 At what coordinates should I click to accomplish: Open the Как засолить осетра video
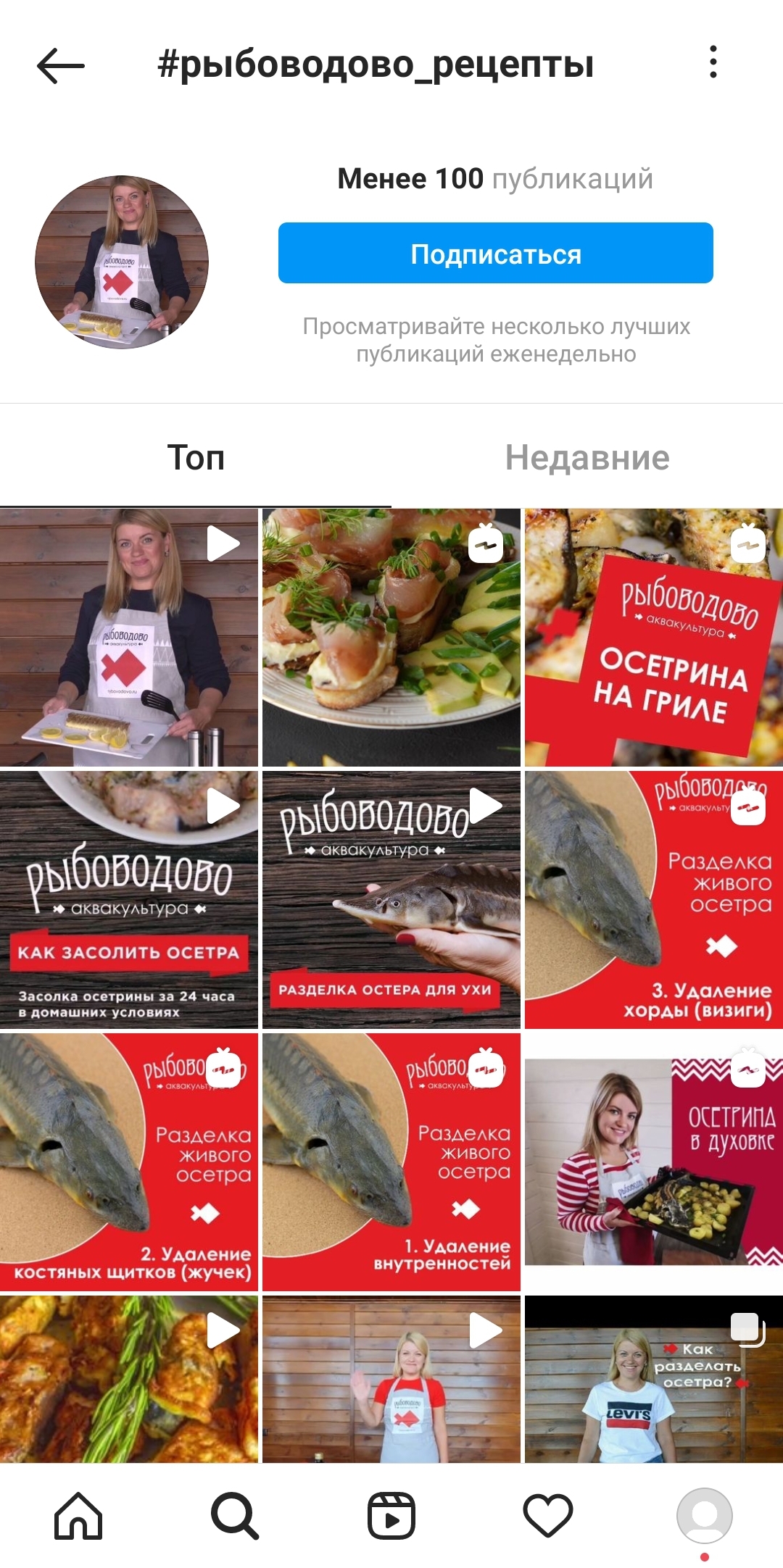point(129,899)
